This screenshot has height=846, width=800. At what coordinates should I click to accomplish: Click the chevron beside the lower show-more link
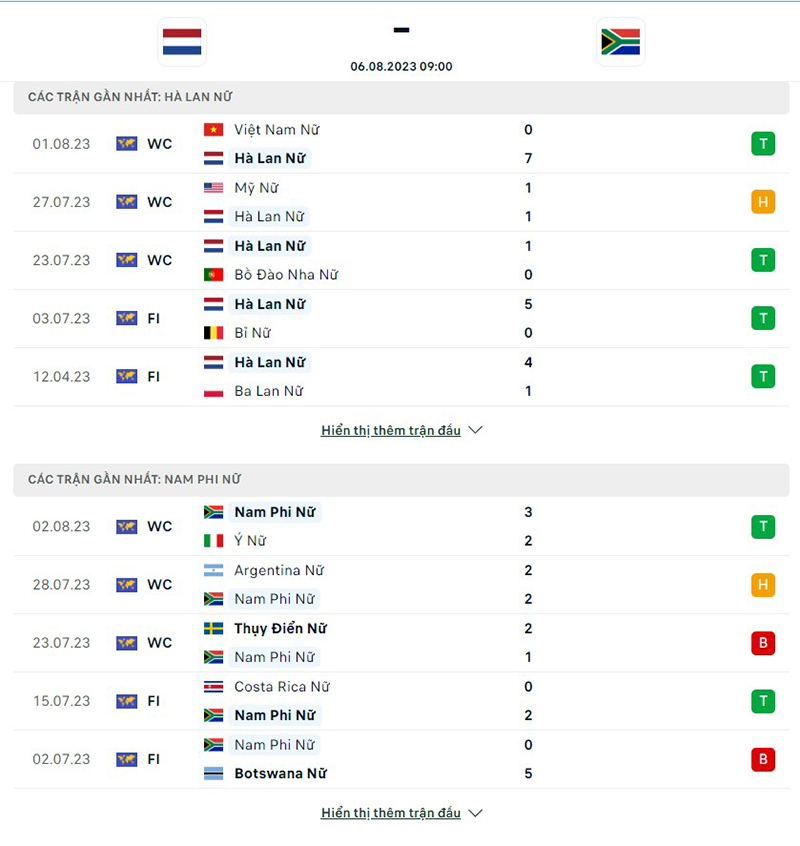pyautogui.click(x=475, y=813)
